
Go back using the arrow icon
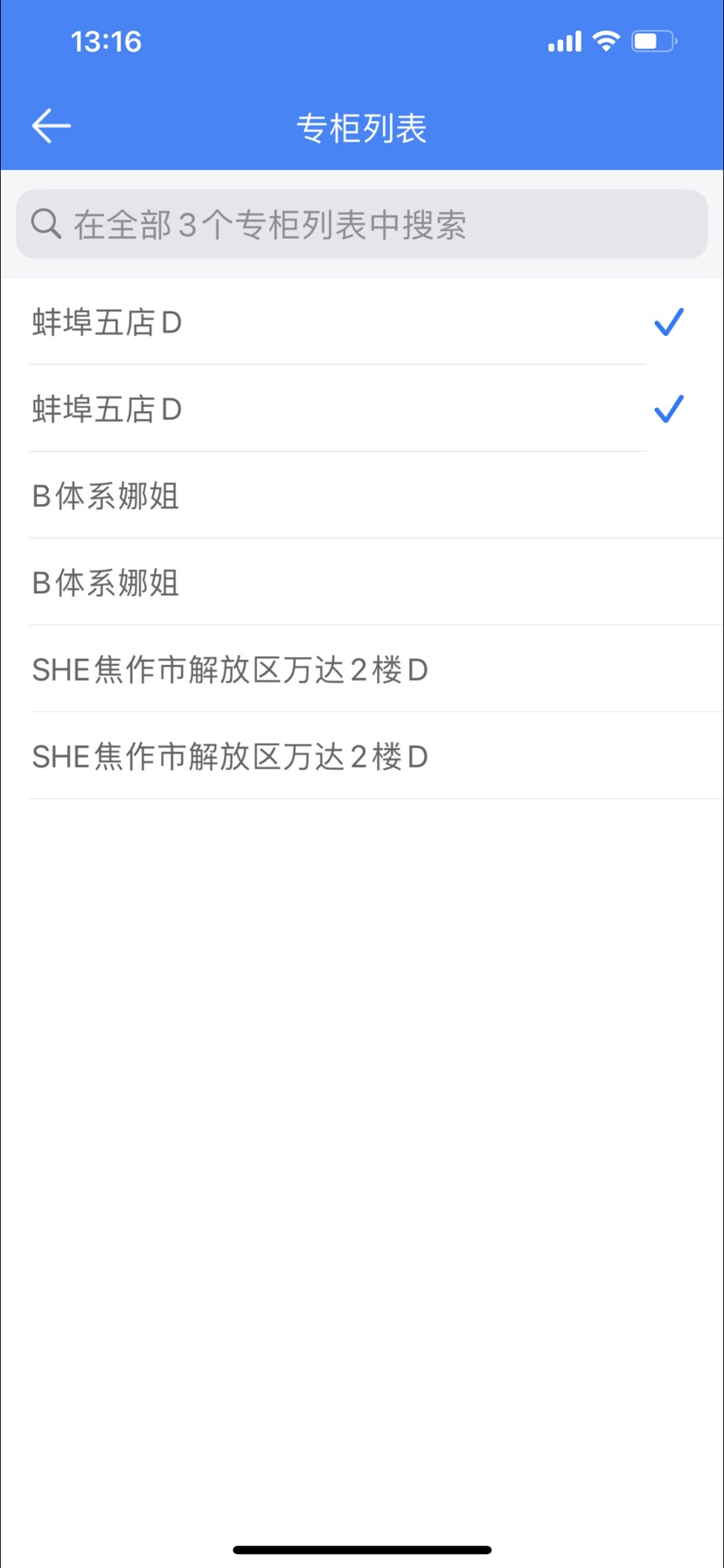(51, 126)
